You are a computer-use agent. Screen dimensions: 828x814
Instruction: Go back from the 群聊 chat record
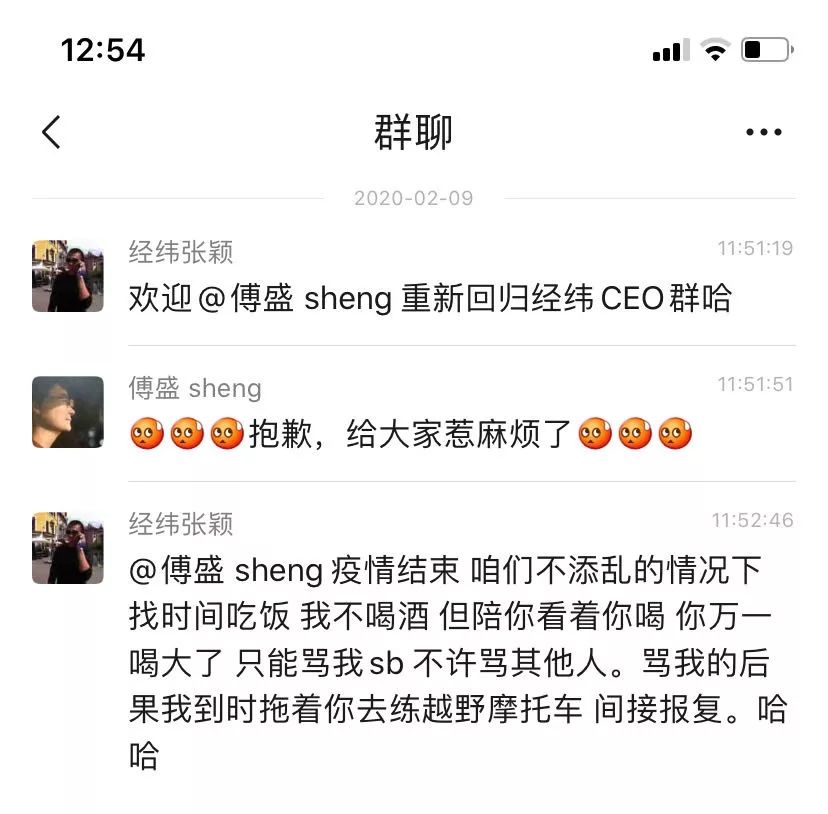(52, 132)
